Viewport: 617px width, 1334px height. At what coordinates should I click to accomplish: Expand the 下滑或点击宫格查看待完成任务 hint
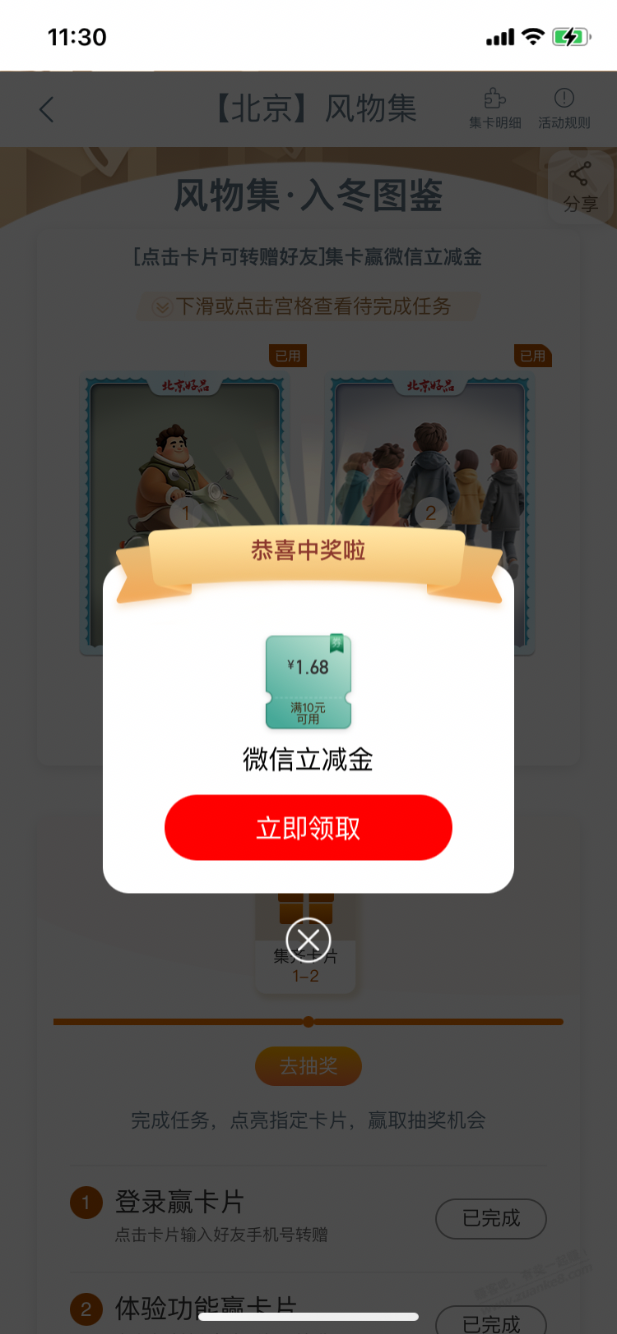pos(308,307)
